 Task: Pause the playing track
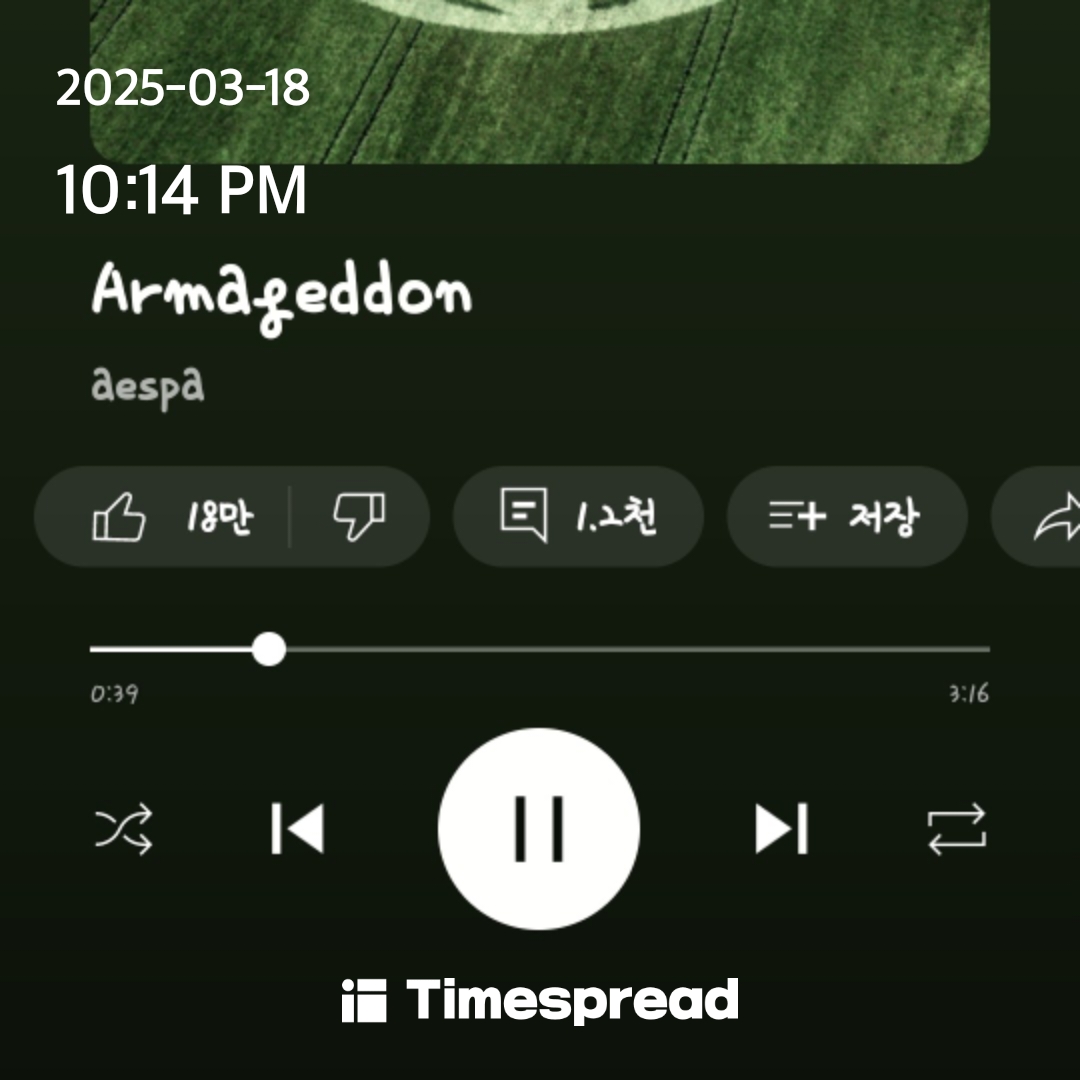coord(539,829)
